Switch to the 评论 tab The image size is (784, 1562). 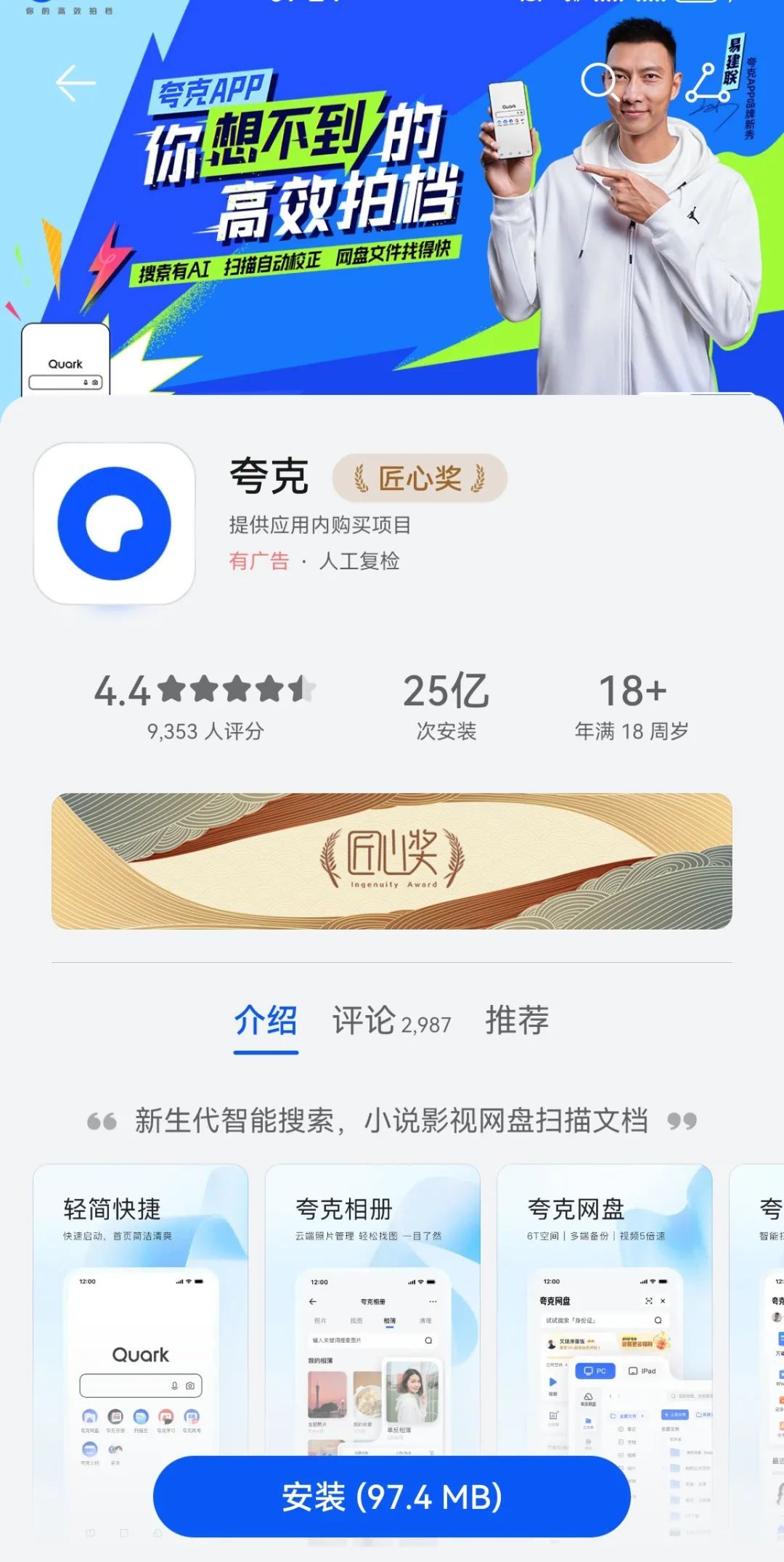coord(391,1021)
